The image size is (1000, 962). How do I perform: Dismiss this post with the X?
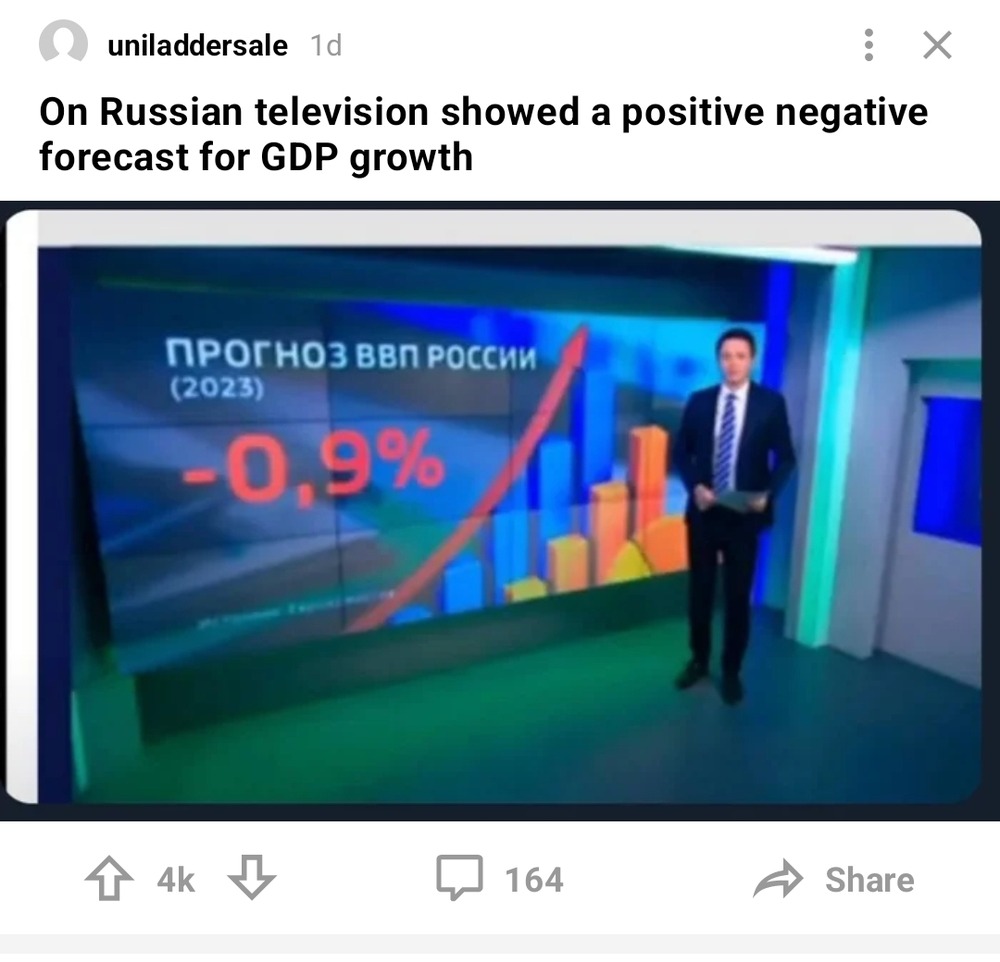point(936,45)
